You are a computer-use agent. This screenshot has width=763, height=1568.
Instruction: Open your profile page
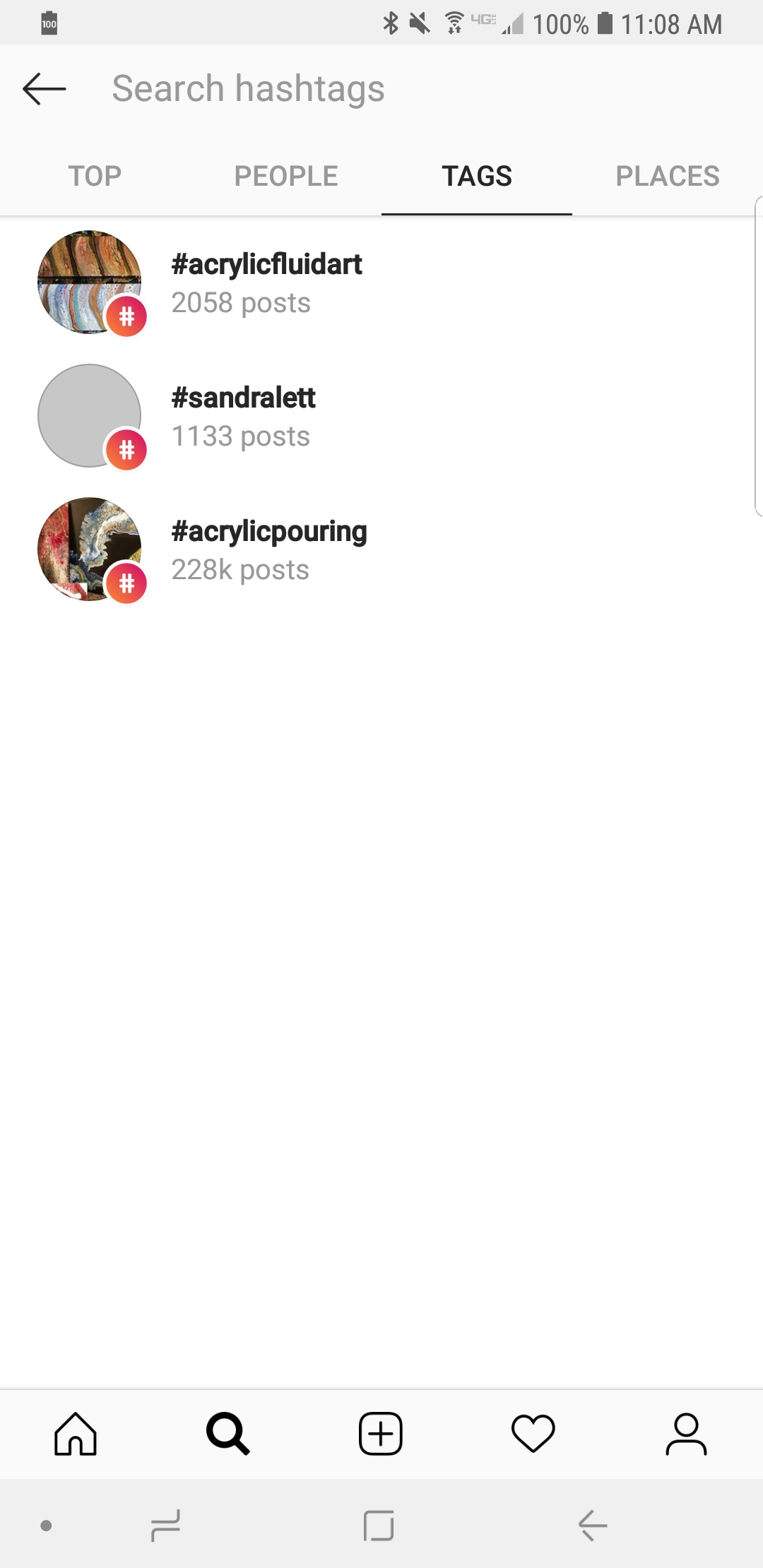tap(686, 1434)
